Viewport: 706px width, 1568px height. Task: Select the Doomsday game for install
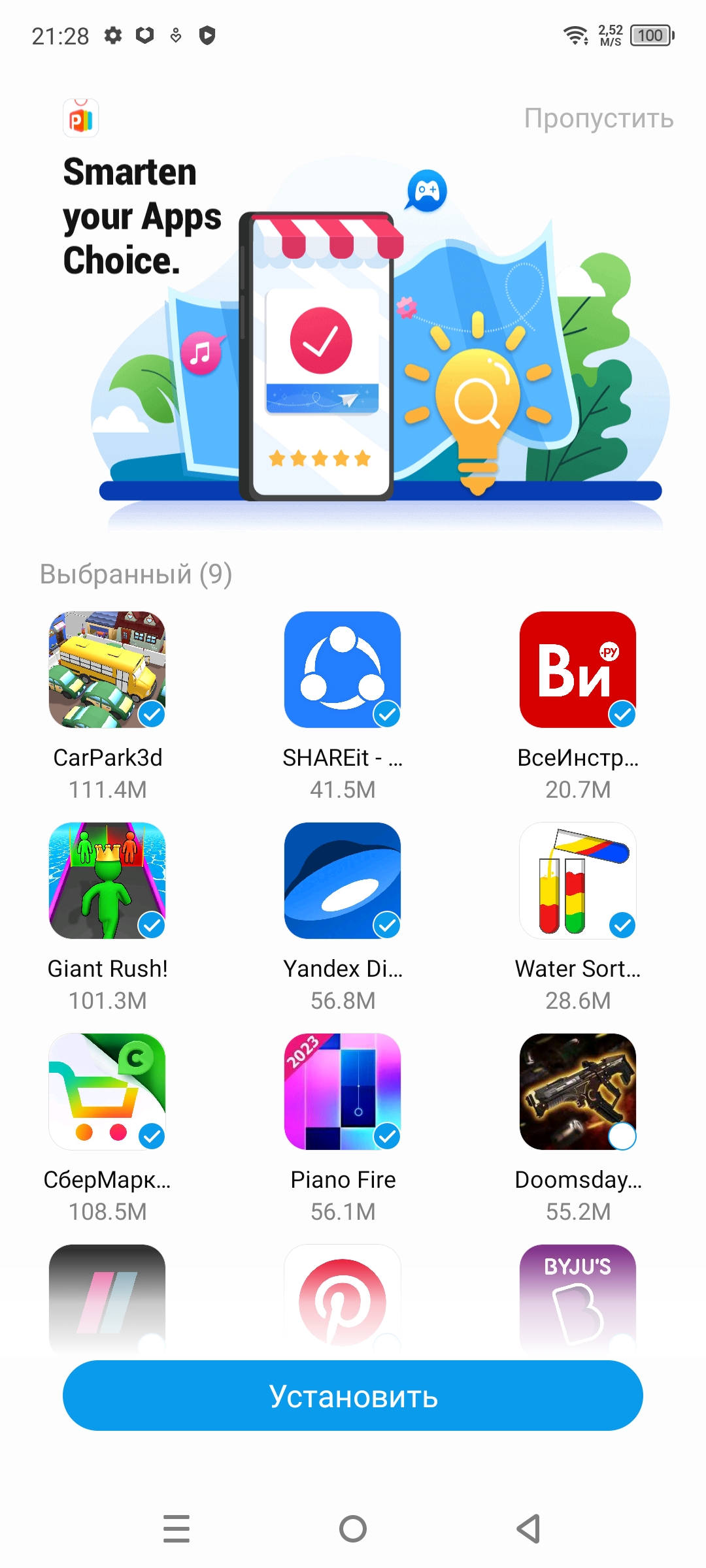(578, 1092)
